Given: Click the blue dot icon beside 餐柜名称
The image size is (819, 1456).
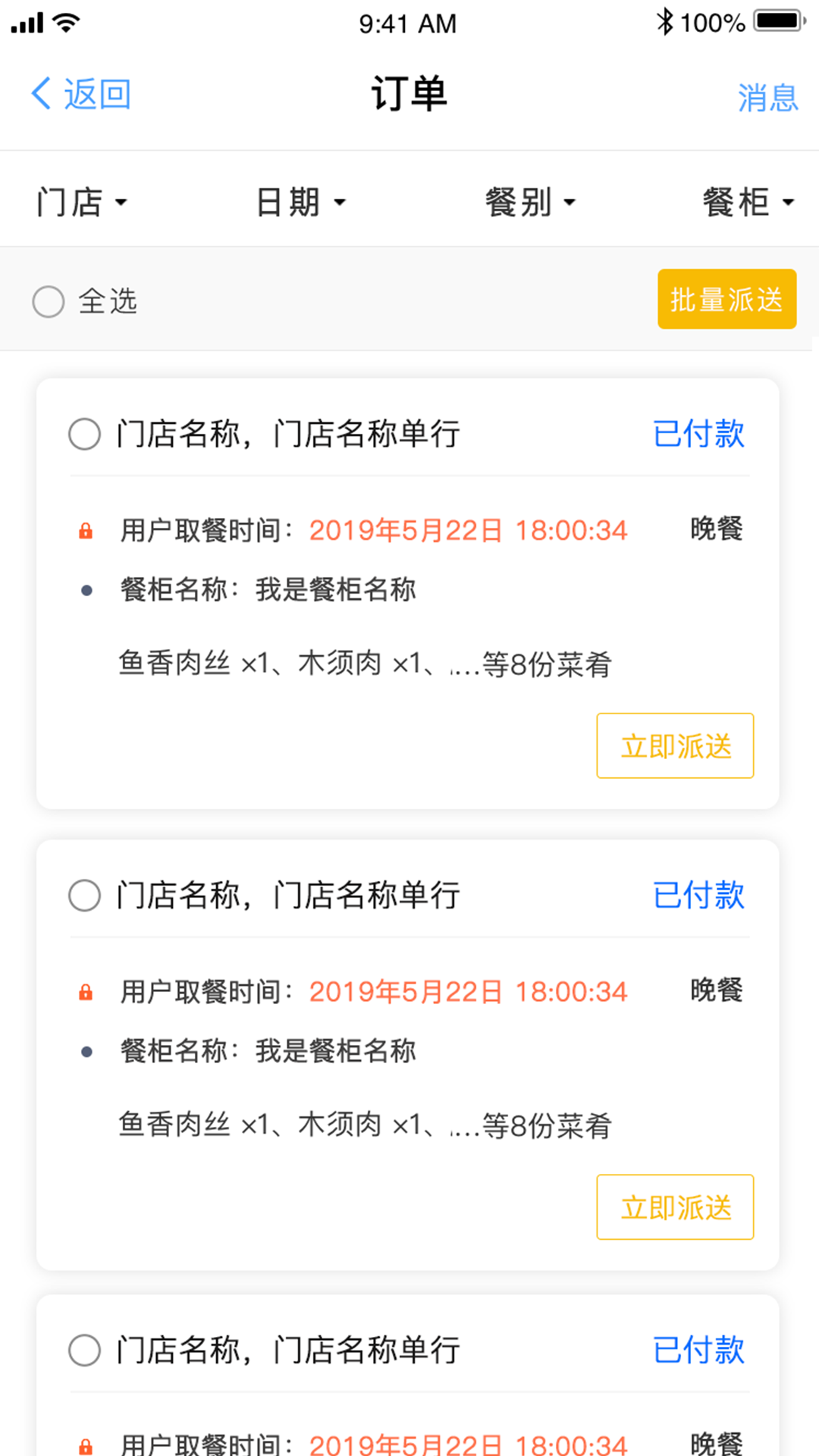Looking at the screenshot, I should pos(86,588).
